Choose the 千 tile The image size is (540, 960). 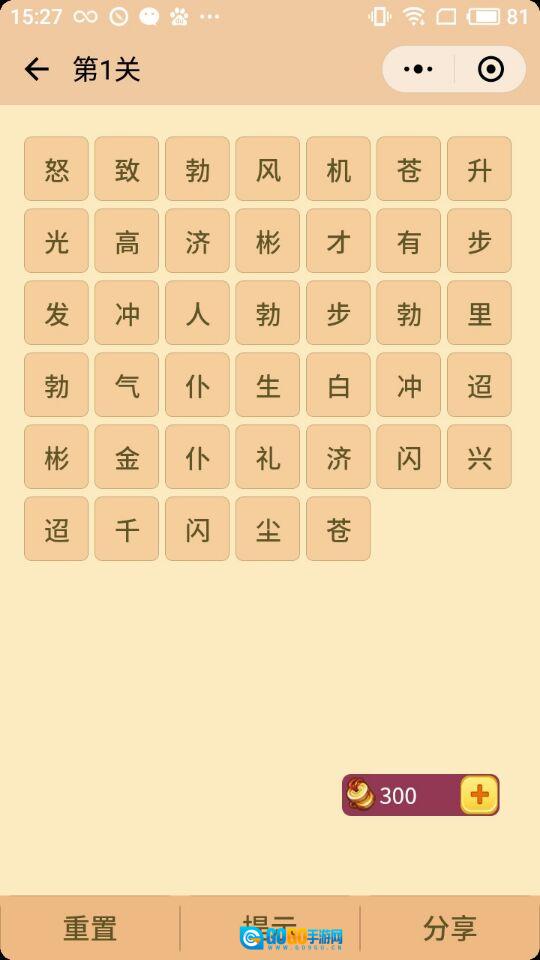tap(127, 528)
